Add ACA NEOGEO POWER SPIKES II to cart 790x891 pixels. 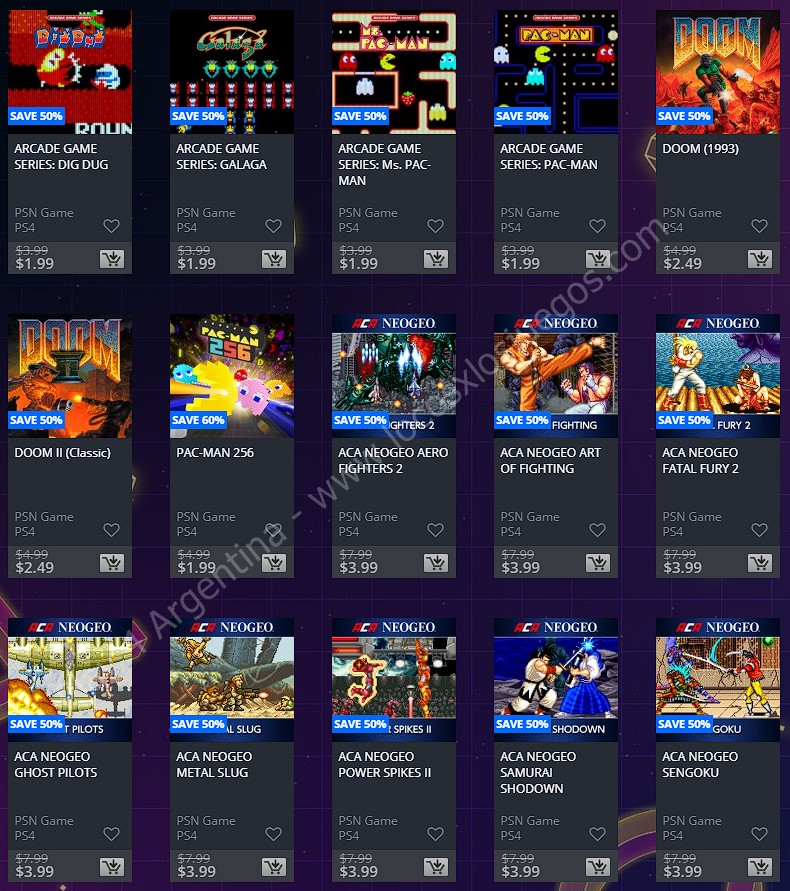tap(435, 868)
